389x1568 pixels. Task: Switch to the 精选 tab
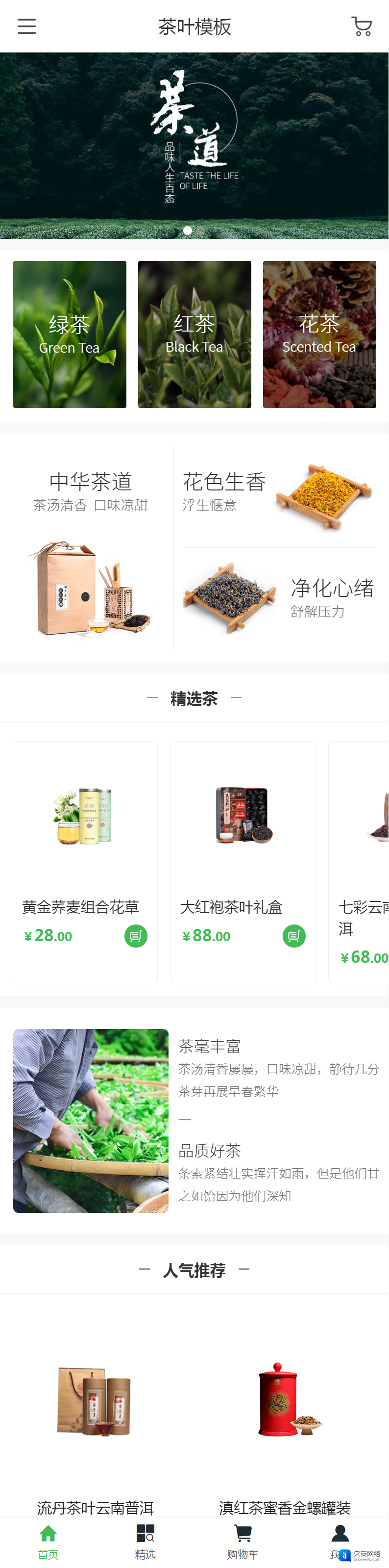[146, 1541]
